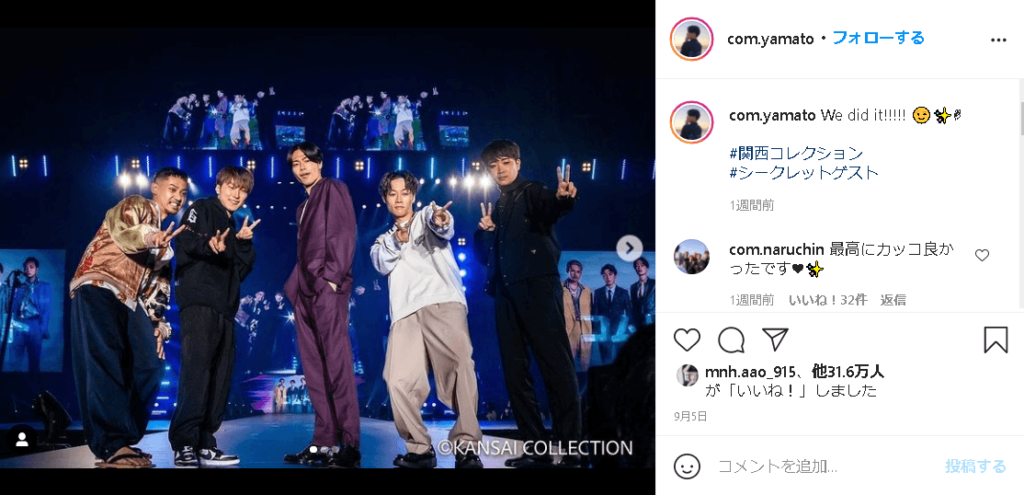Viewport: 1024px width, 495px height.
Task: Like this post with heart icon
Action: pyautogui.click(x=687, y=340)
